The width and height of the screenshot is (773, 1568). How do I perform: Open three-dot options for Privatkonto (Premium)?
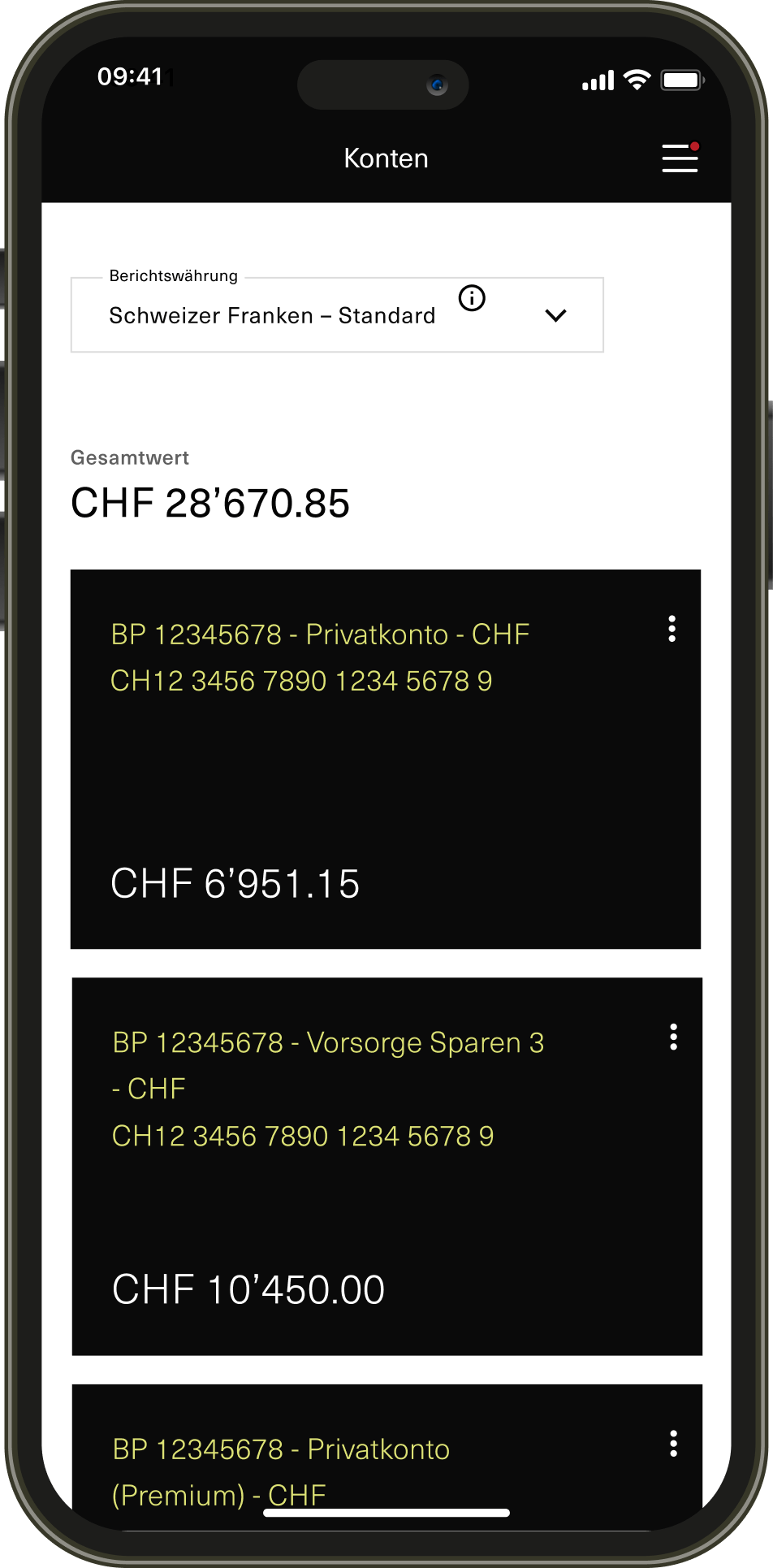point(673,1444)
